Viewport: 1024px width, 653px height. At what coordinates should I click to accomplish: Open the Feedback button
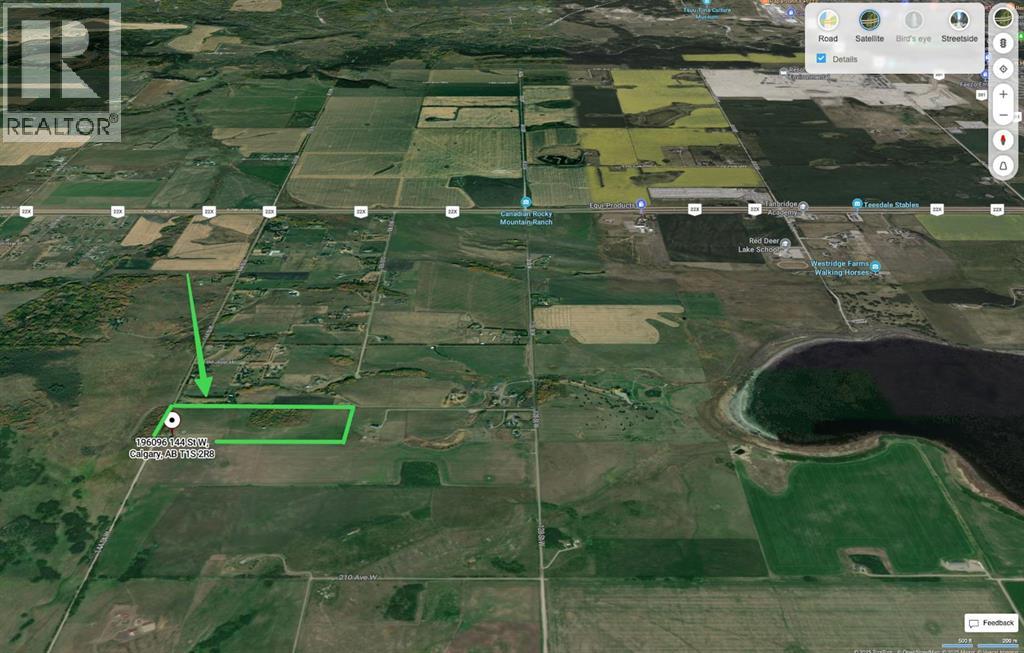click(990, 622)
